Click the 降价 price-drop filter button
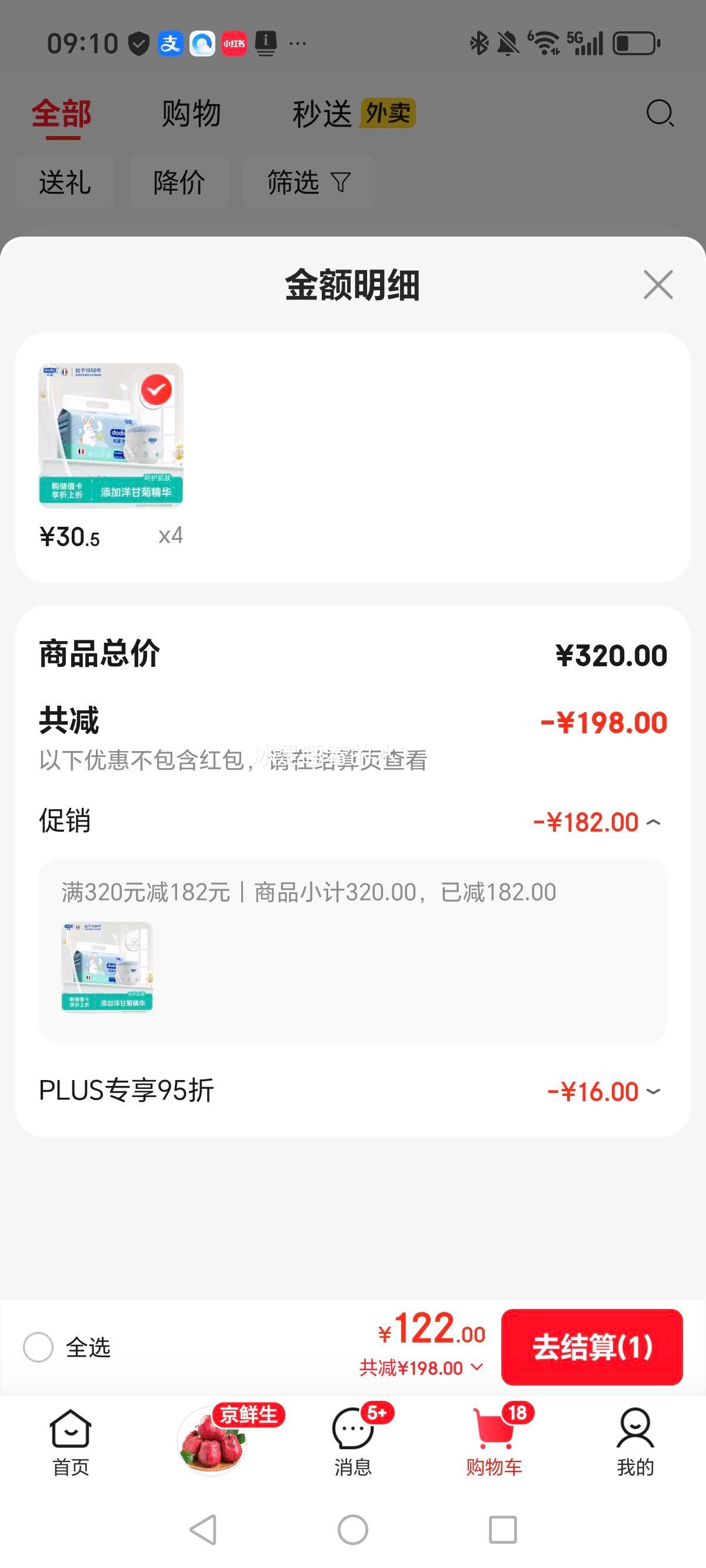The width and height of the screenshot is (706, 1568). click(178, 181)
